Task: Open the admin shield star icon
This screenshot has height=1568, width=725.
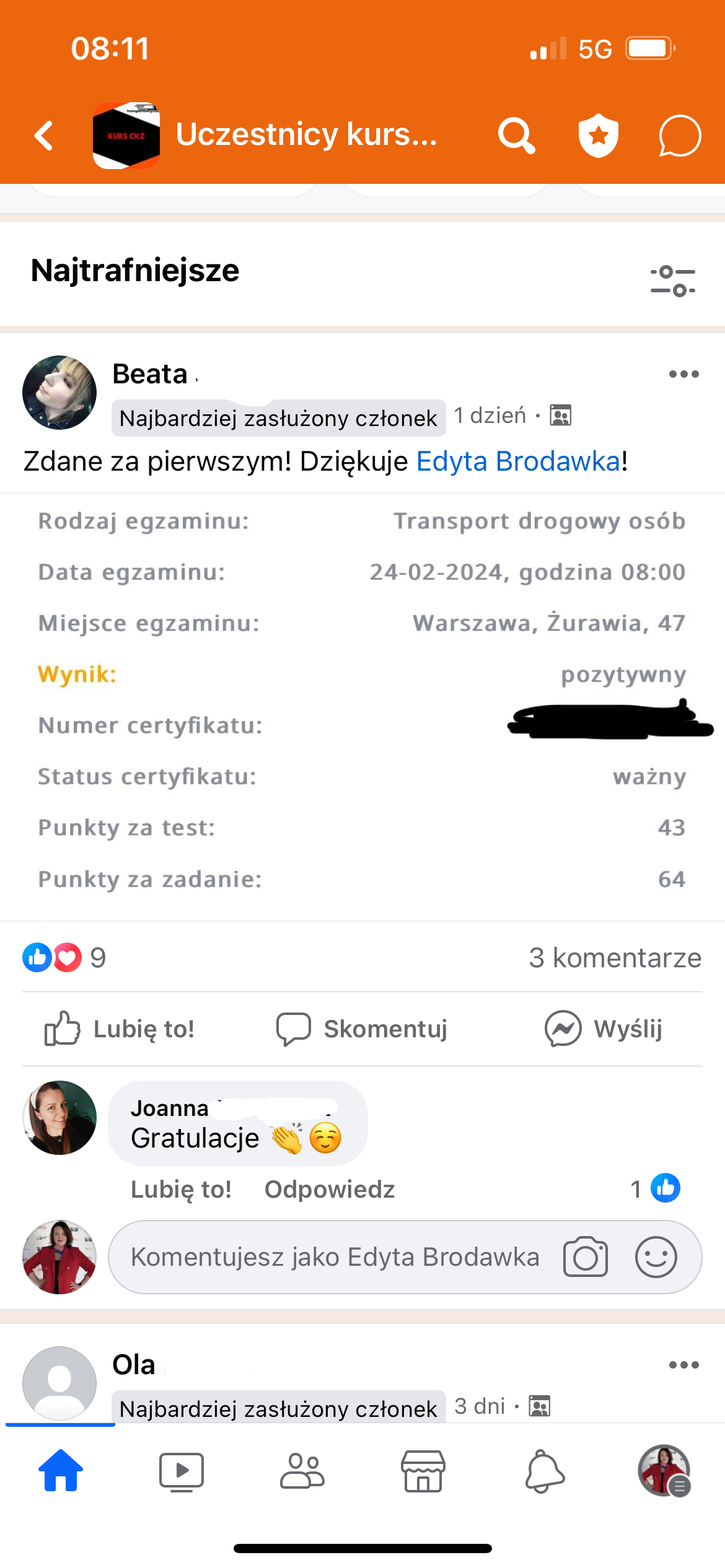Action: (x=598, y=136)
